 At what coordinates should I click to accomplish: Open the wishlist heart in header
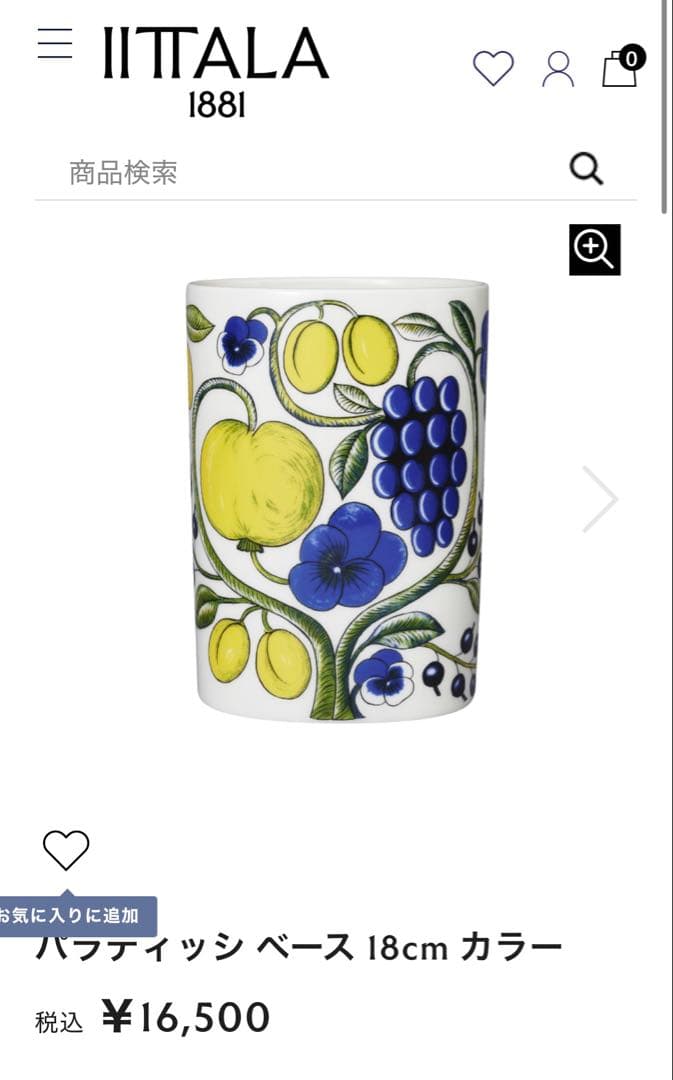click(493, 68)
